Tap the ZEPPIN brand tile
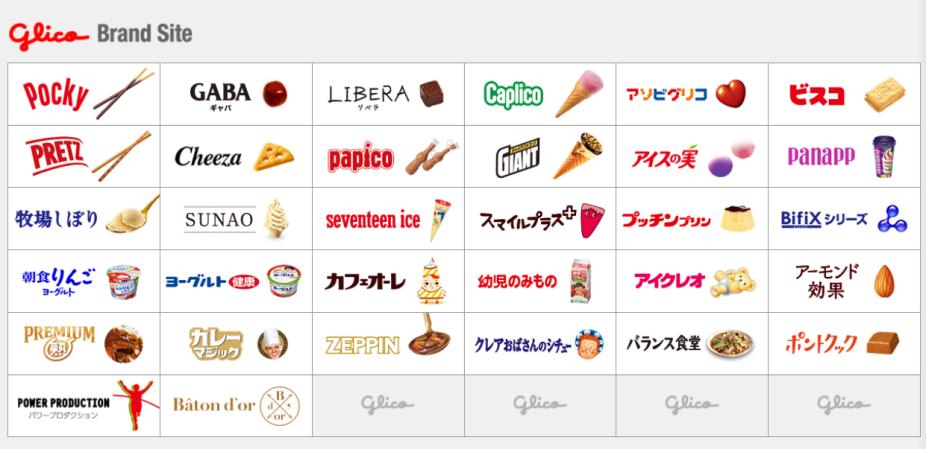The width and height of the screenshot is (926, 449). coord(388,342)
